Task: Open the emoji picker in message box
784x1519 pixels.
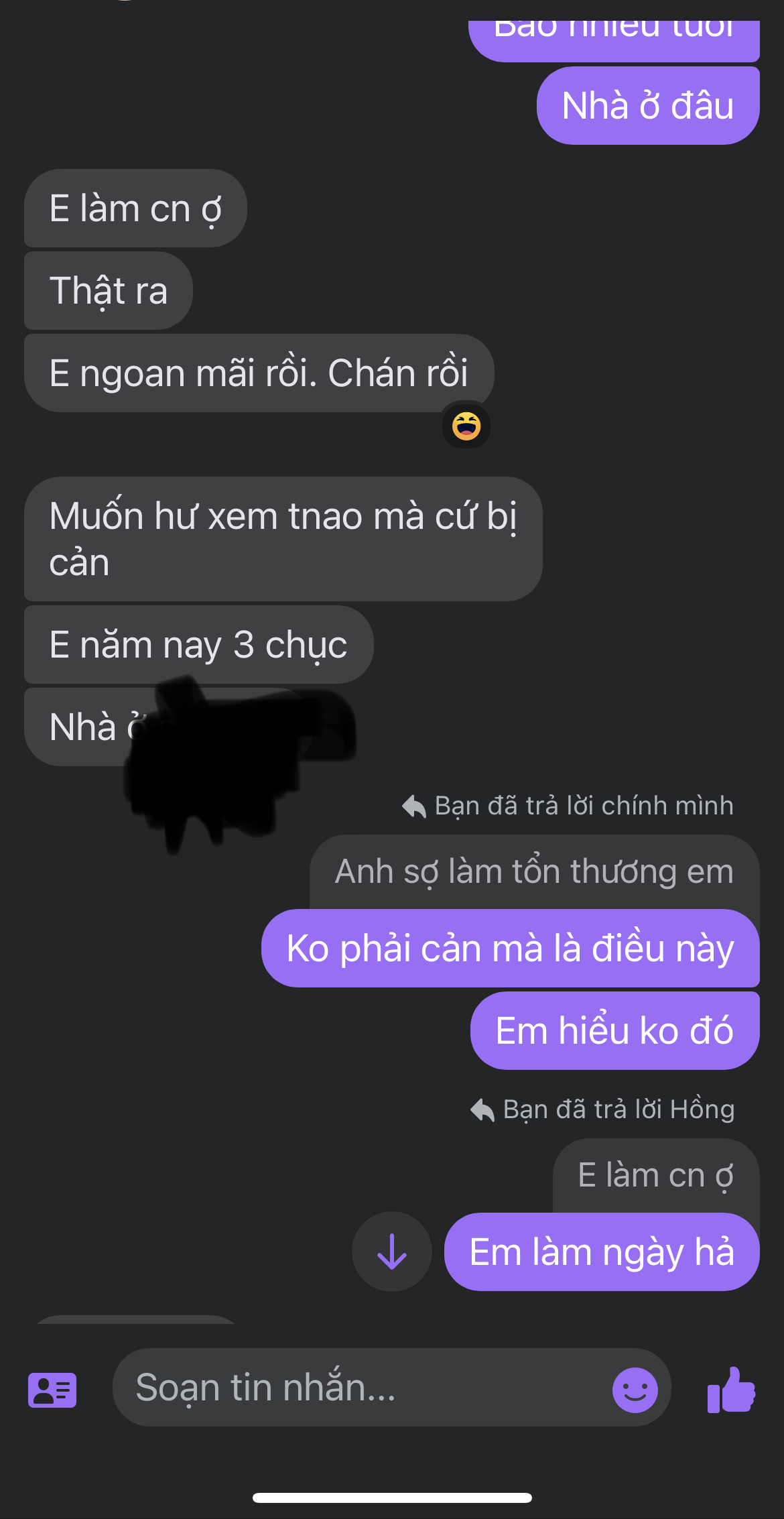Action: tap(635, 1390)
